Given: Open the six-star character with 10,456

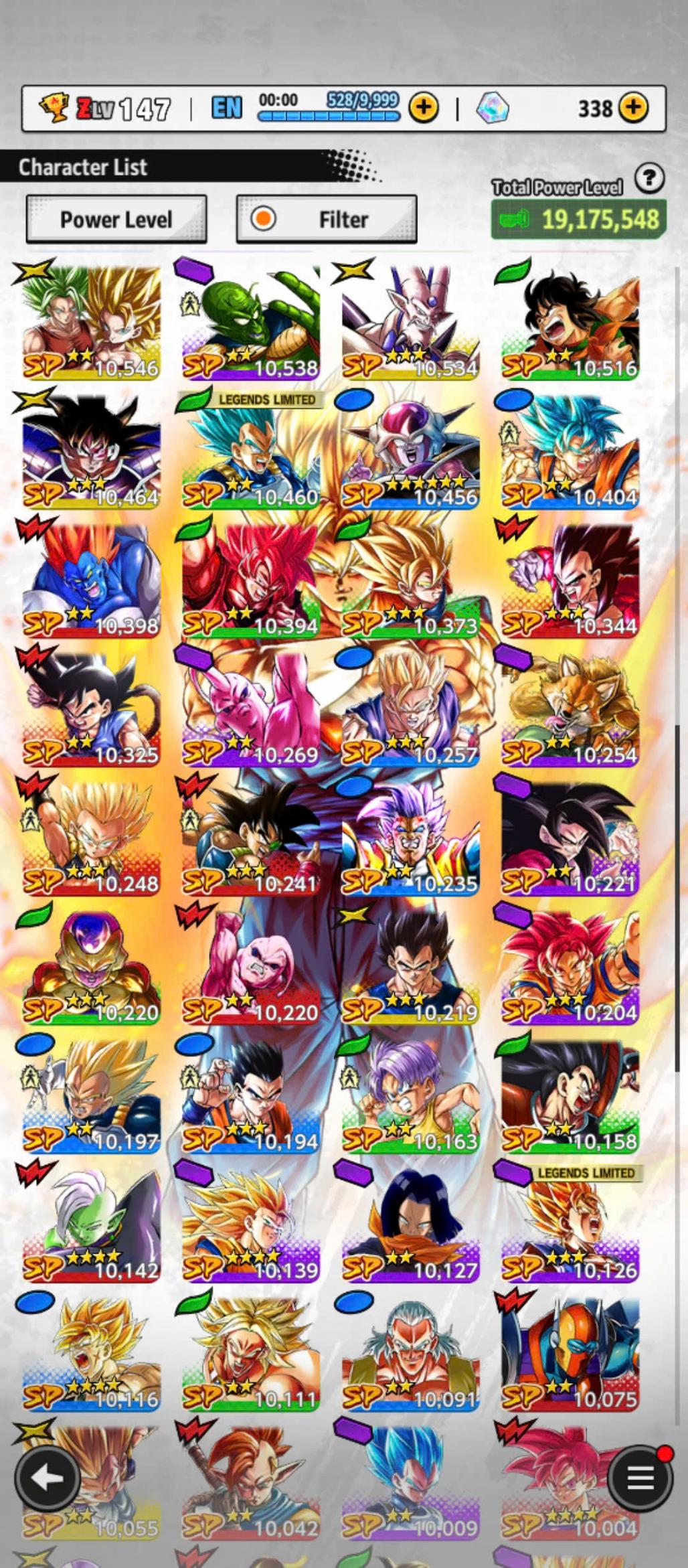Looking at the screenshot, I should [410, 452].
